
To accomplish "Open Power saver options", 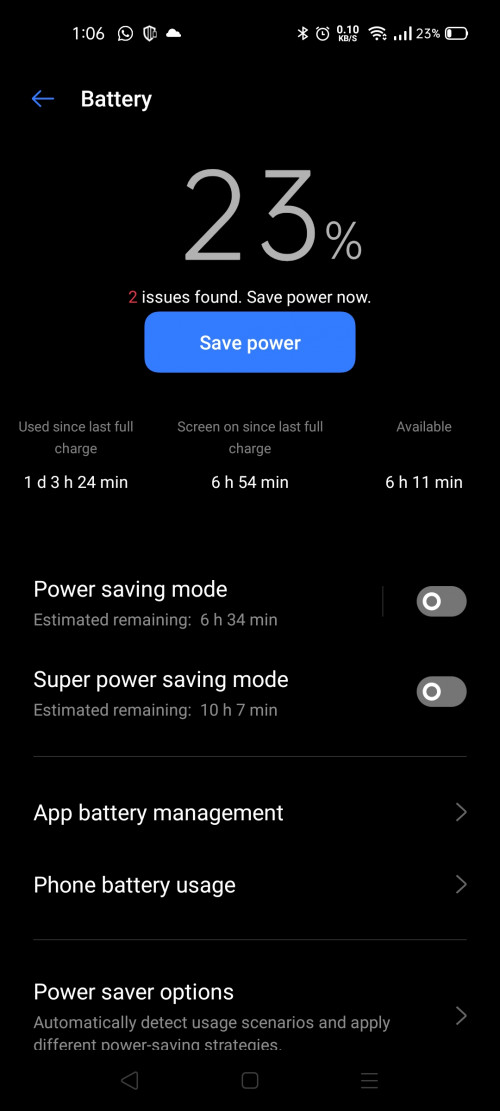I will click(250, 1016).
